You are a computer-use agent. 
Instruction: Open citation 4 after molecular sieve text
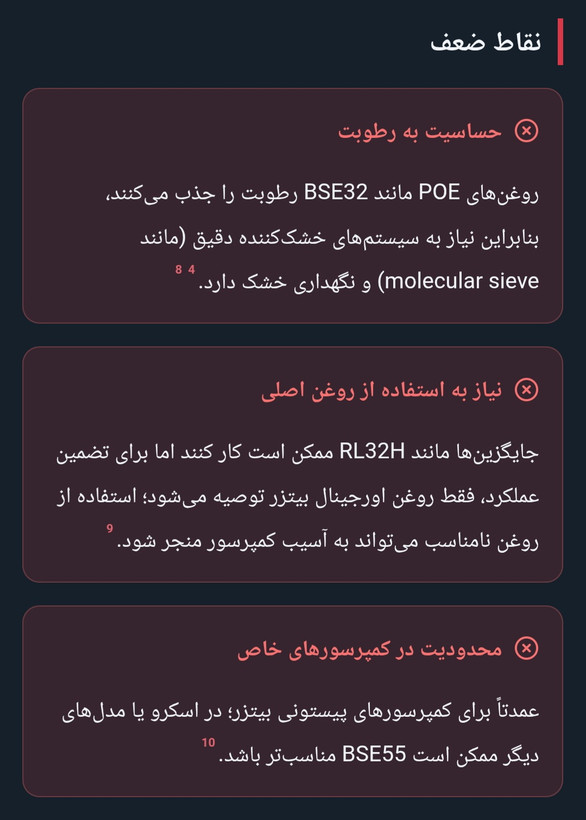192,269
